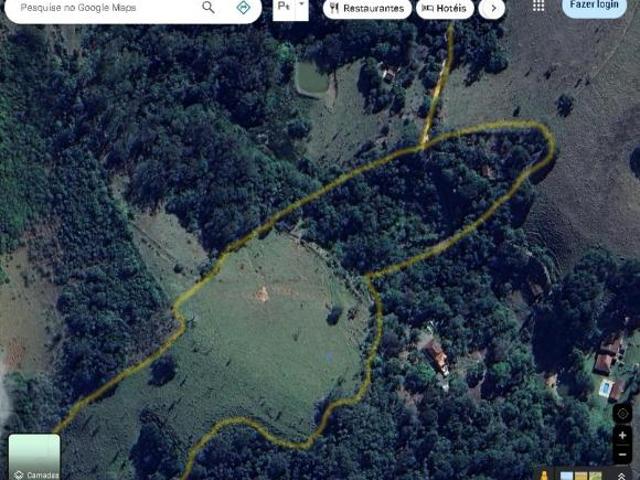Zoom out with the minus button
640x480 pixels.
[622, 453]
